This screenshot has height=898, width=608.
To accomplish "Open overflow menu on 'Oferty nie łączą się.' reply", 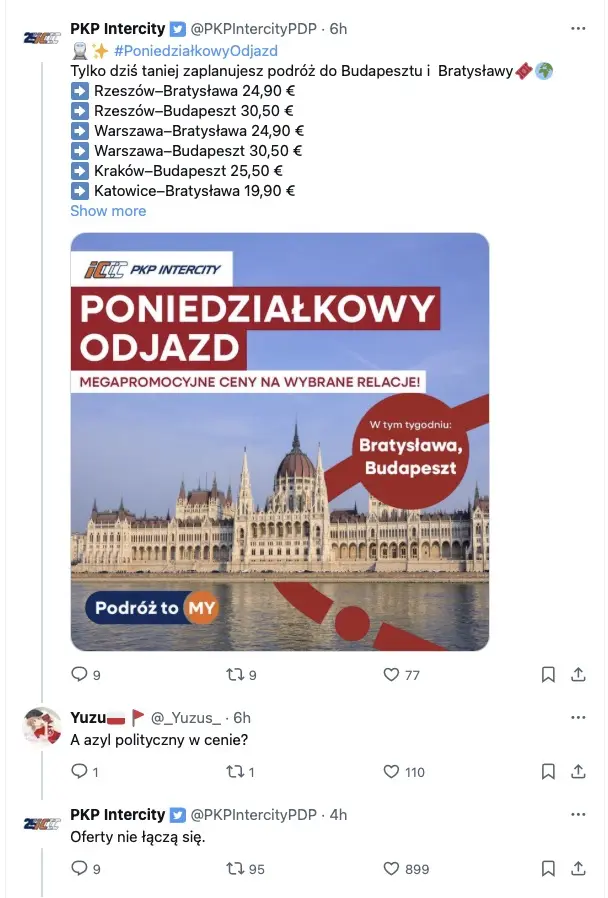I will (x=578, y=815).
